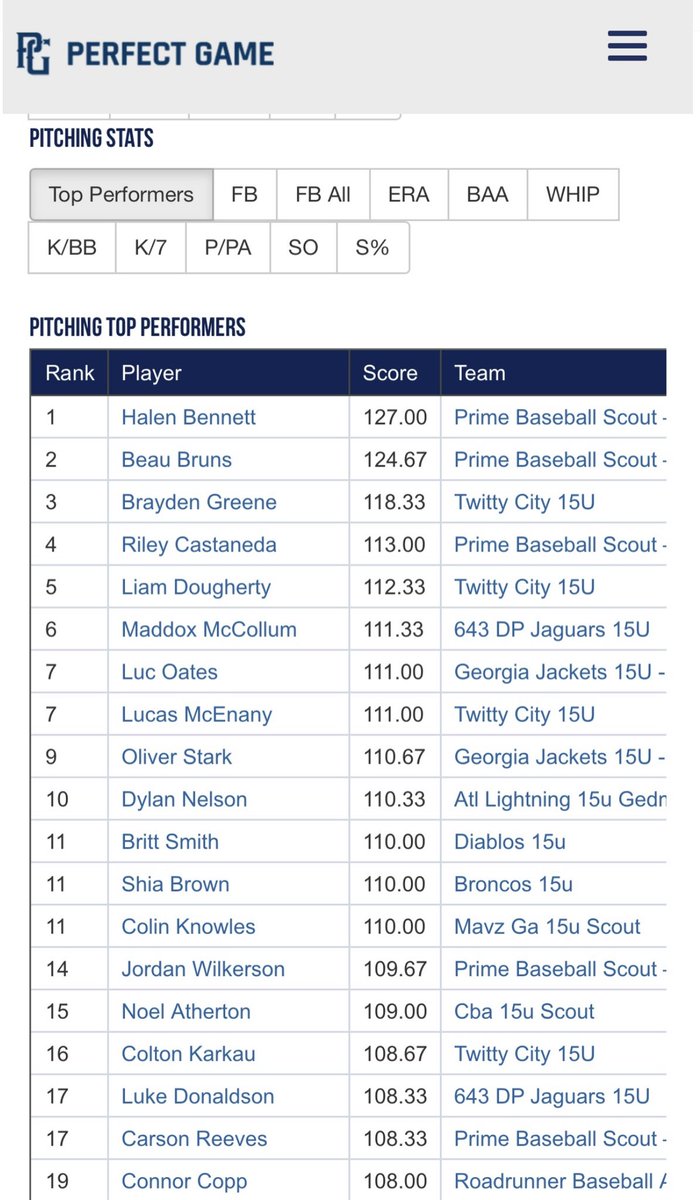Show the SO strikeouts tab
The width and height of the screenshot is (700, 1200).
tap(303, 248)
